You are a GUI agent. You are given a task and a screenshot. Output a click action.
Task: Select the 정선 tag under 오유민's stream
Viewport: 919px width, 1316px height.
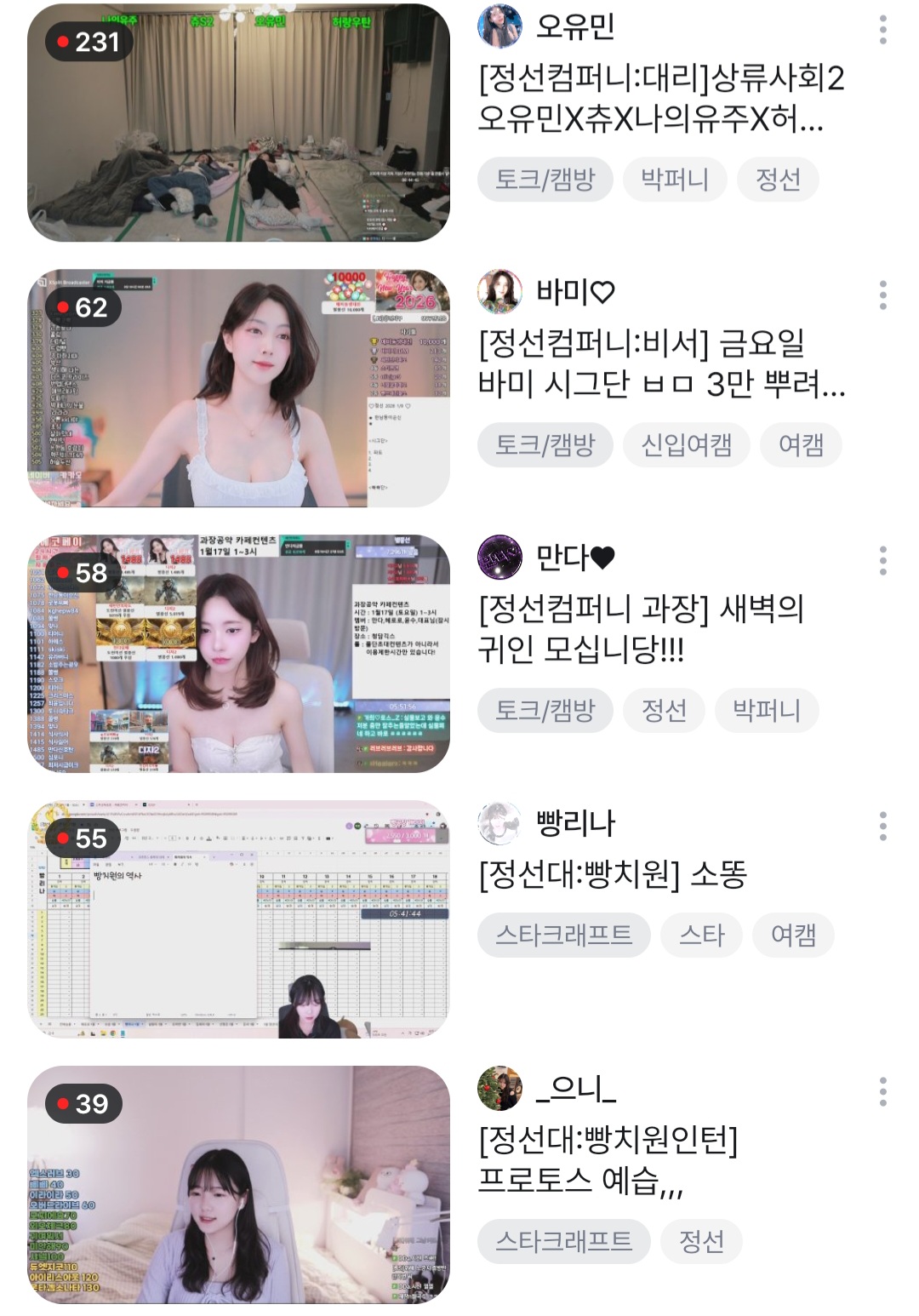778,180
